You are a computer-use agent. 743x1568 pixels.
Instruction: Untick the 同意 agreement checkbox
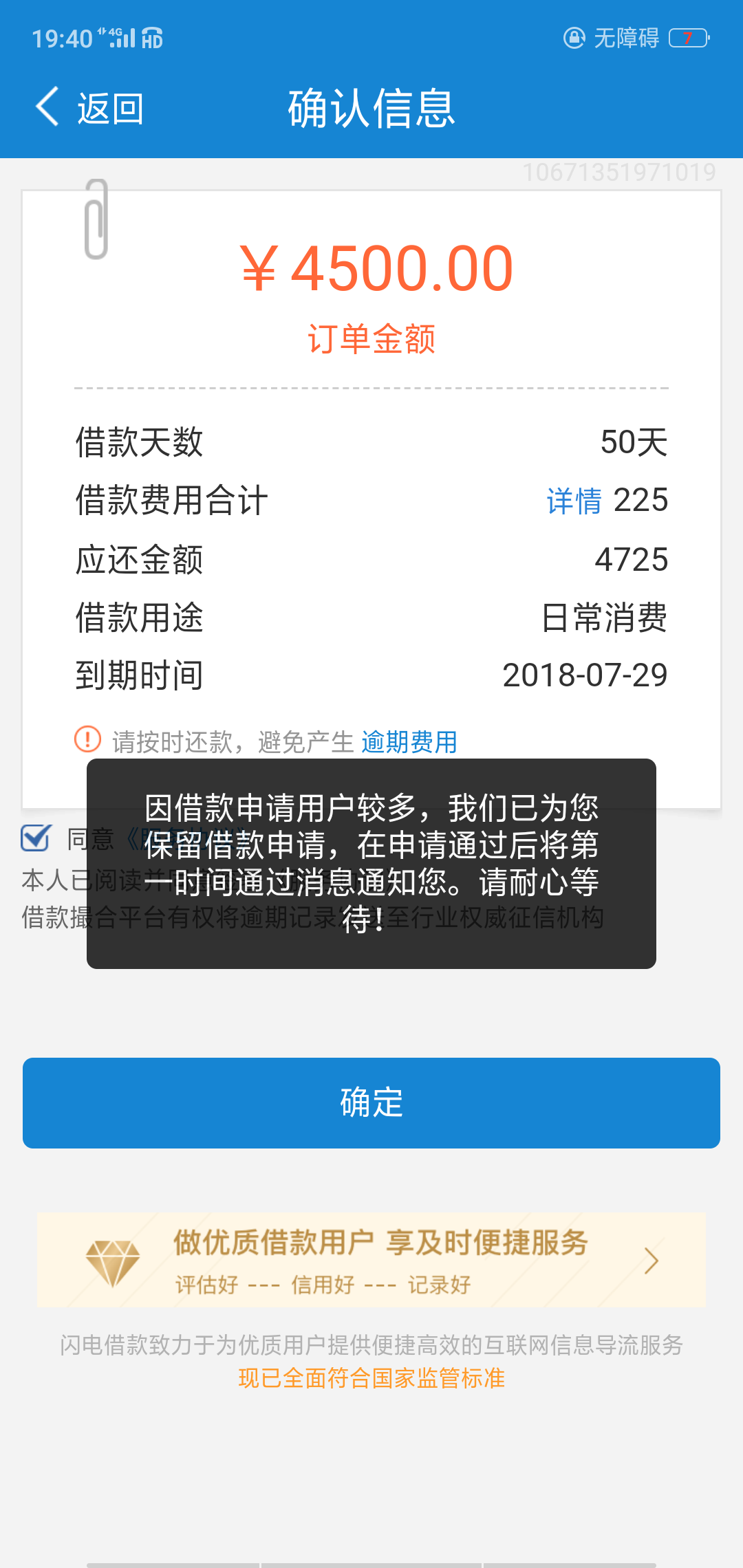click(x=36, y=838)
